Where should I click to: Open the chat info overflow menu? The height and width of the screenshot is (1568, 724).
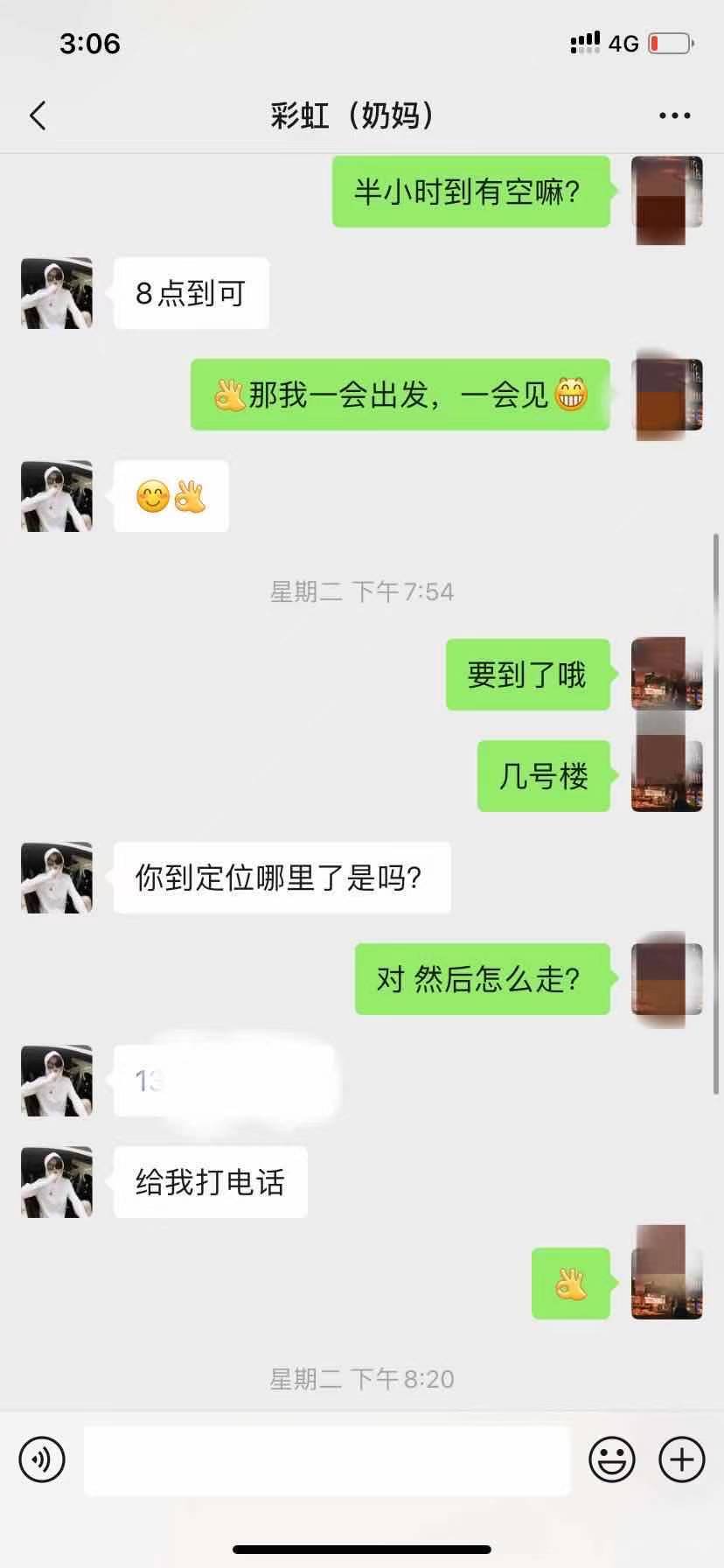[x=674, y=115]
